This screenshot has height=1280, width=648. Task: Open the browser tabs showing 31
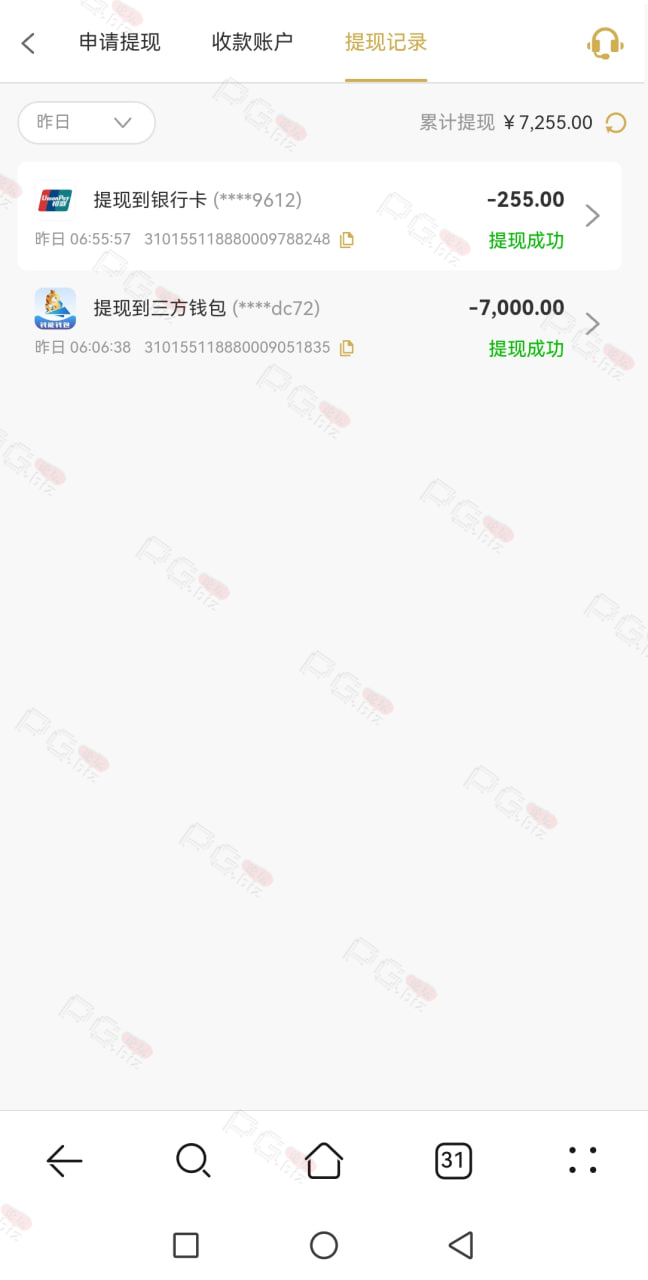[x=453, y=1160]
